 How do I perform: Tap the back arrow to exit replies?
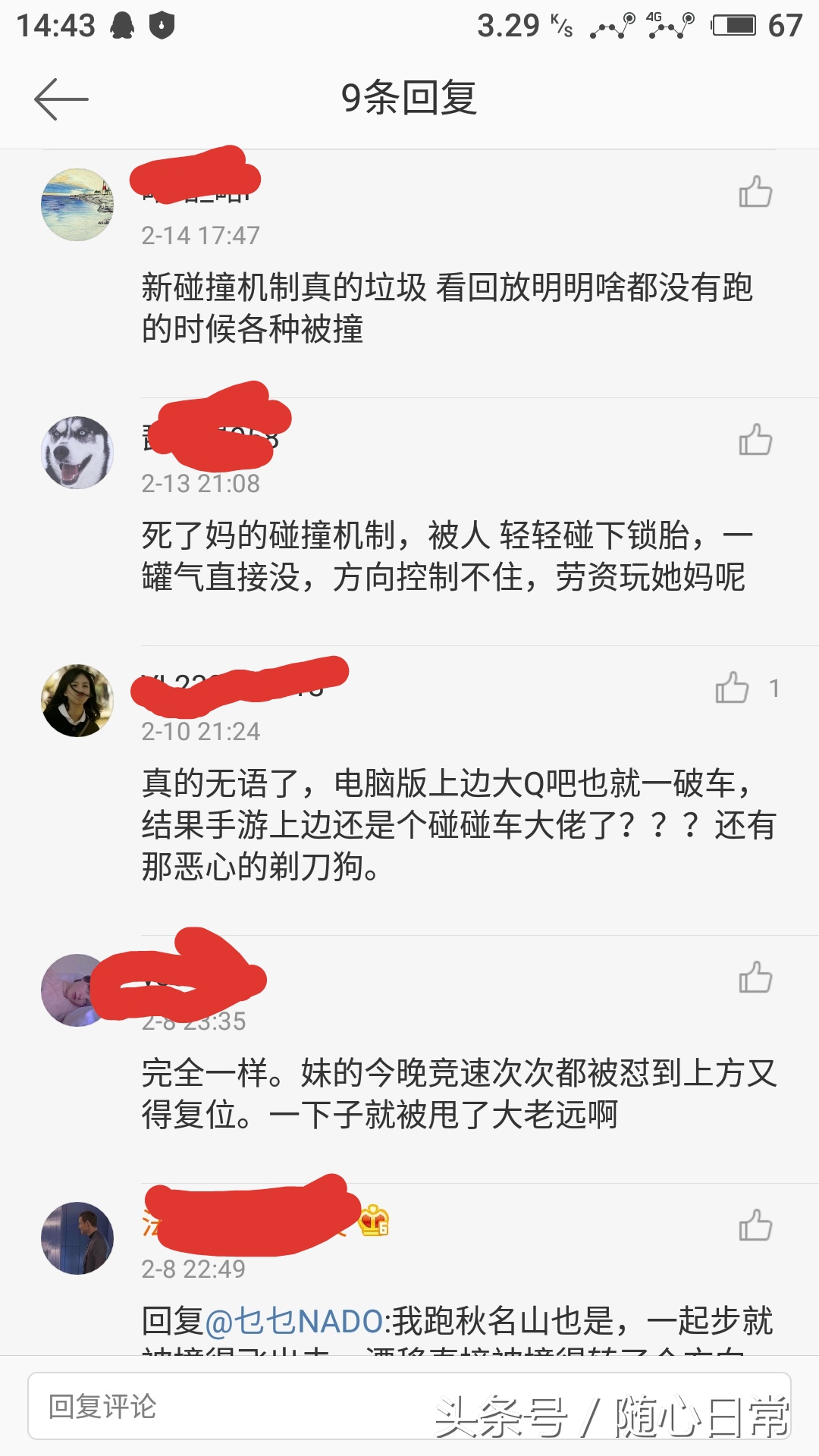pyautogui.click(x=62, y=99)
